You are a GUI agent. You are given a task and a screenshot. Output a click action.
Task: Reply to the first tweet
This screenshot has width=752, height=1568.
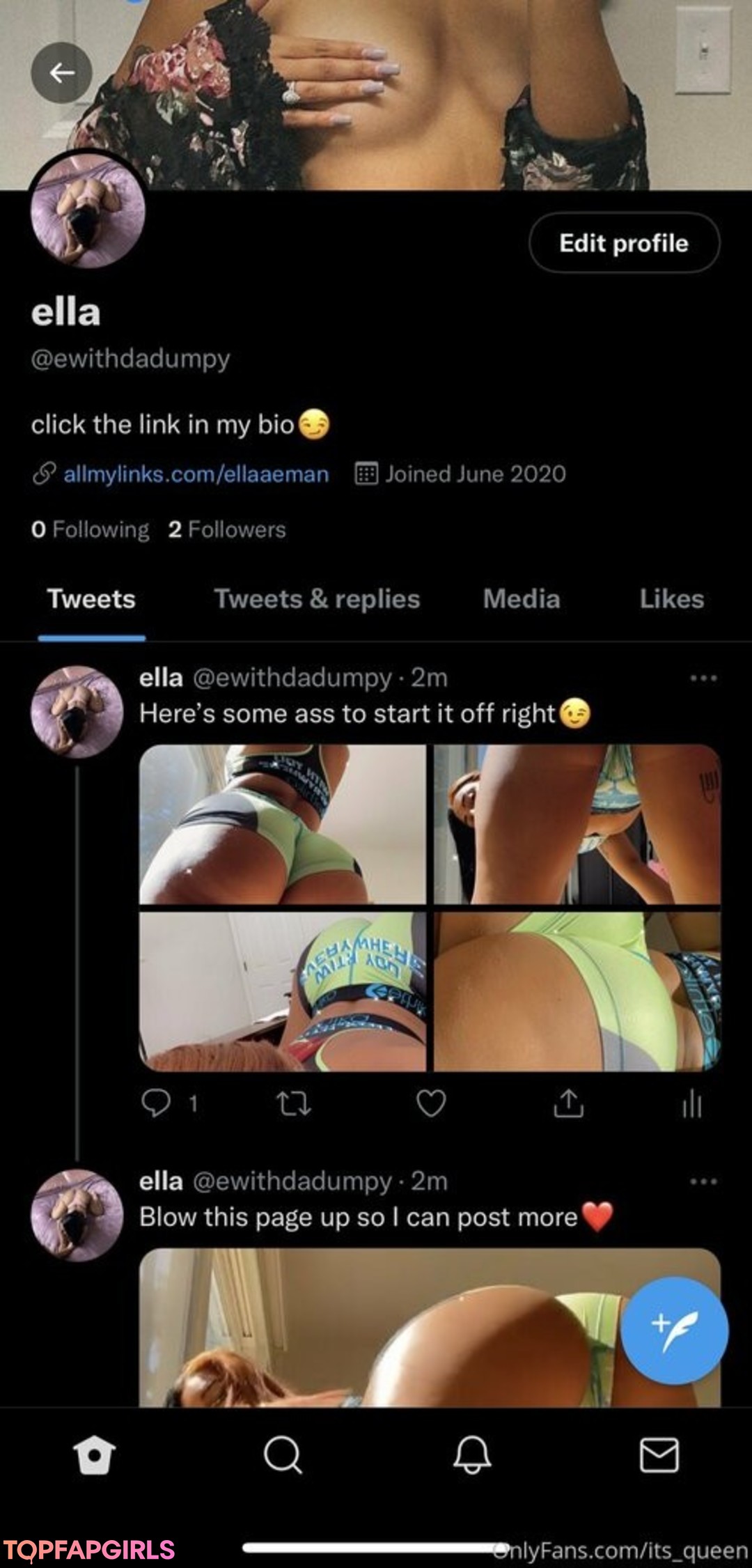156,1103
